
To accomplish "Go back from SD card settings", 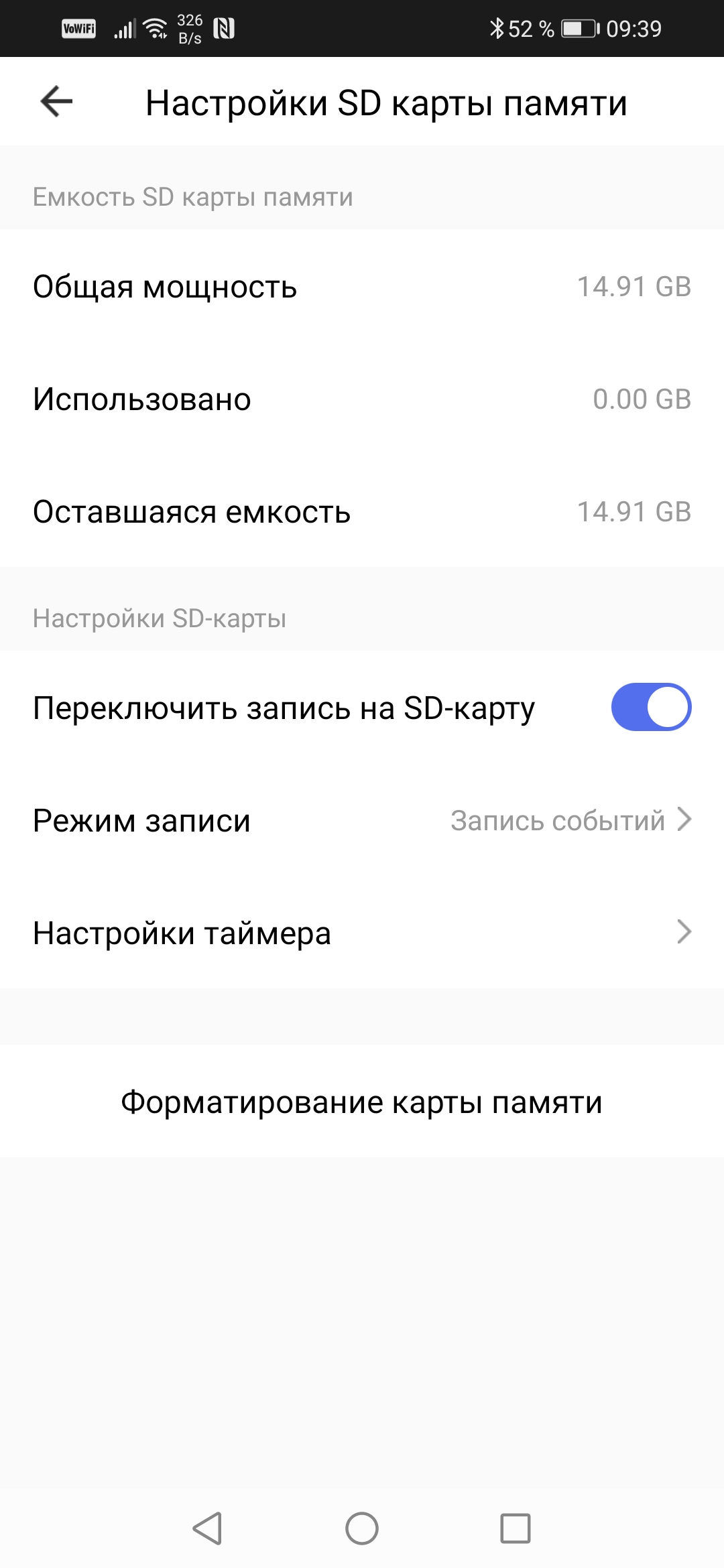I will click(x=56, y=102).
